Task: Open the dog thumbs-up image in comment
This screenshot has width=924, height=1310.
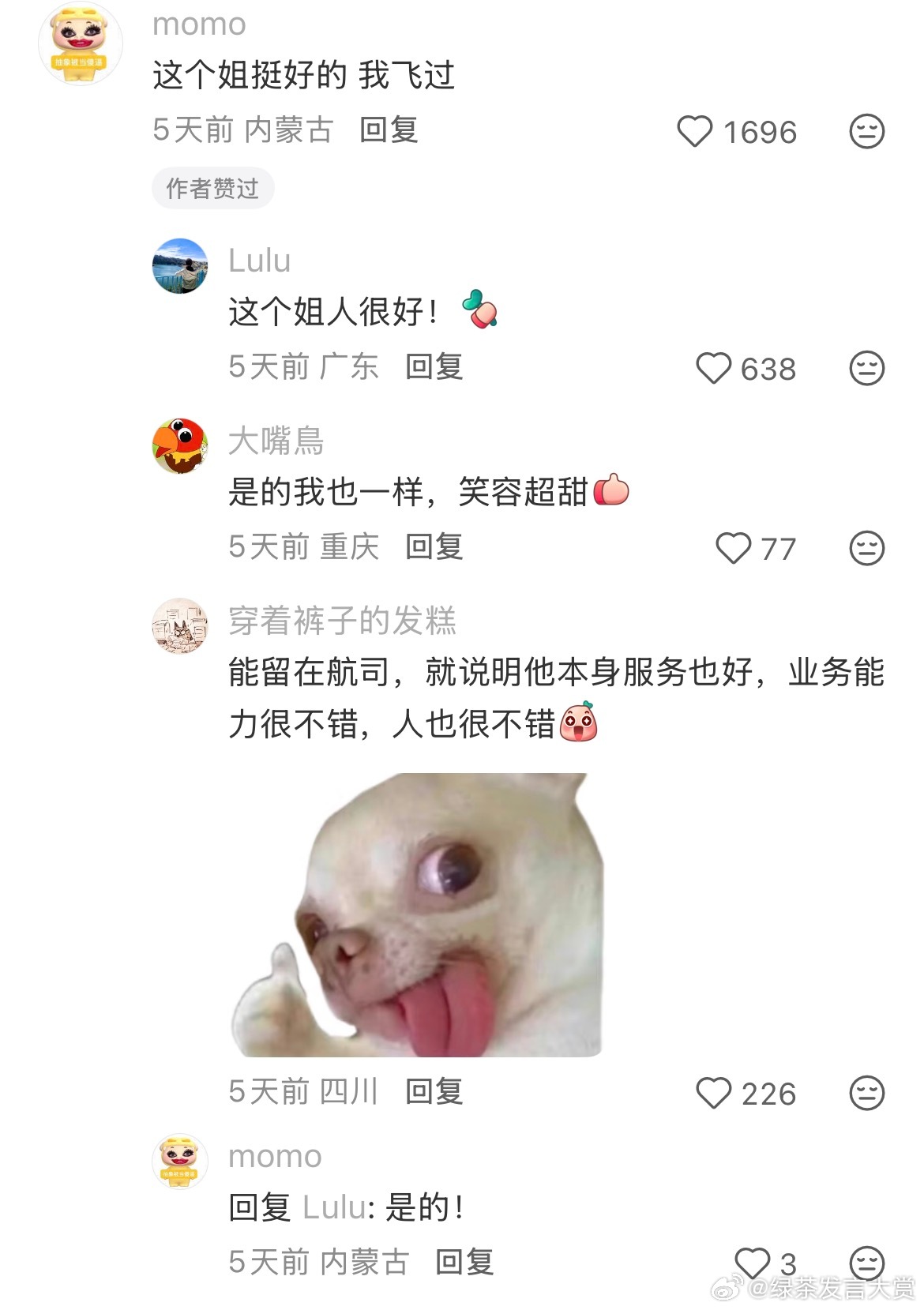Action: (x=417, y=914)
